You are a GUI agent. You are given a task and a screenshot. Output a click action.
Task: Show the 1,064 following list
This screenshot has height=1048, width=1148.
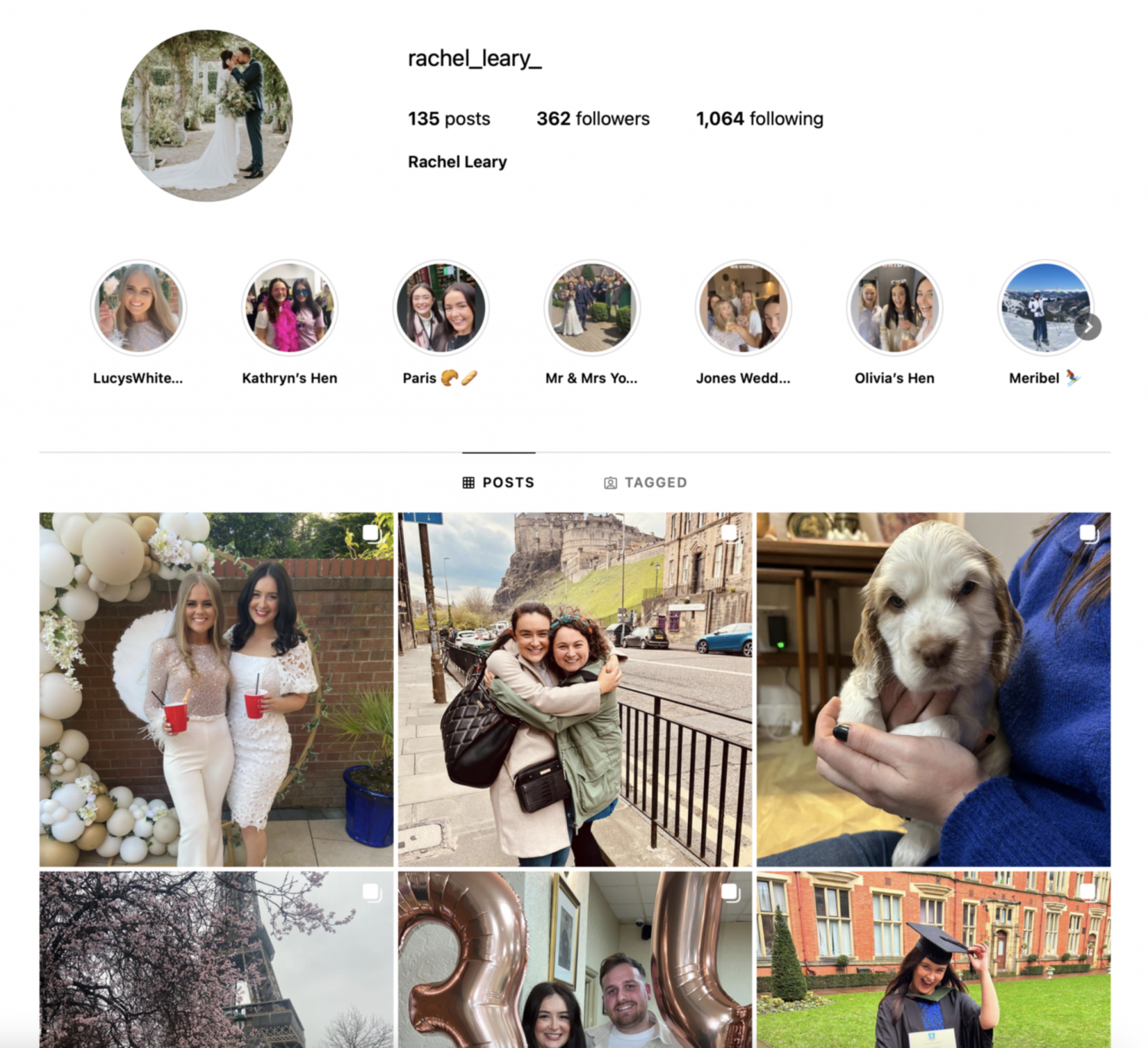point(759,119)
